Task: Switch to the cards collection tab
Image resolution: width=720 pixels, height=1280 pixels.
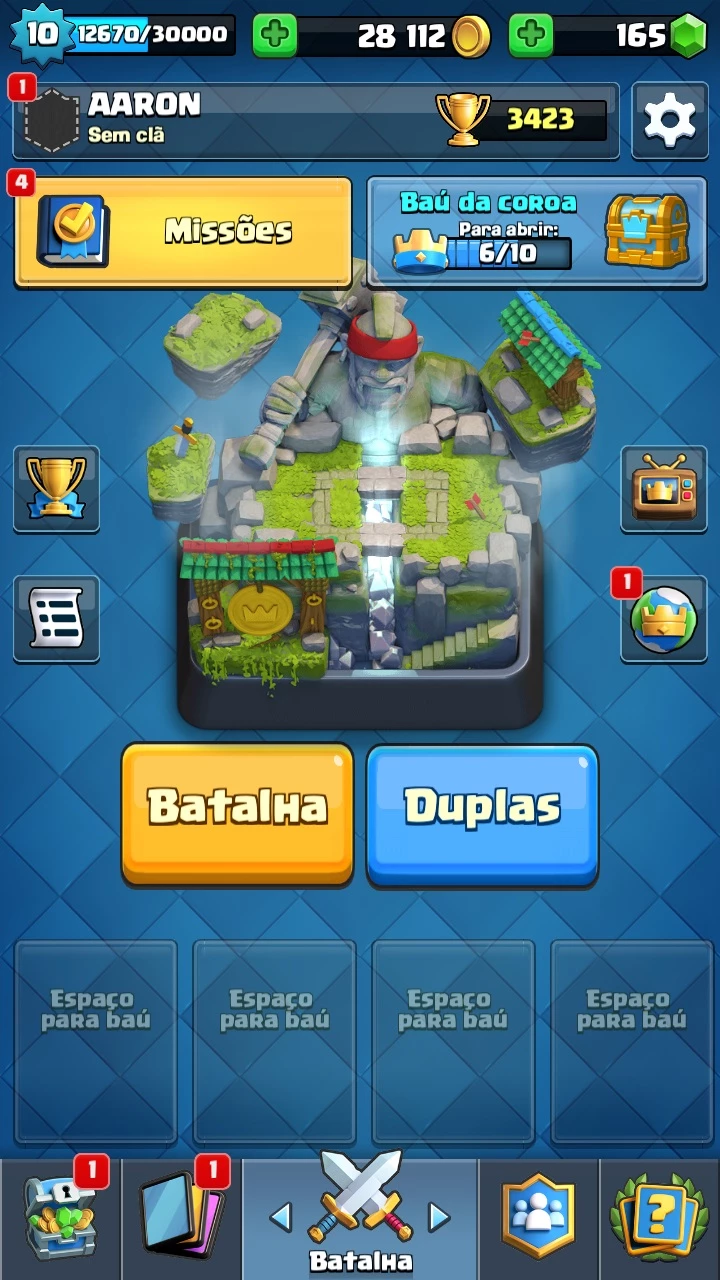Action: 181,1218
